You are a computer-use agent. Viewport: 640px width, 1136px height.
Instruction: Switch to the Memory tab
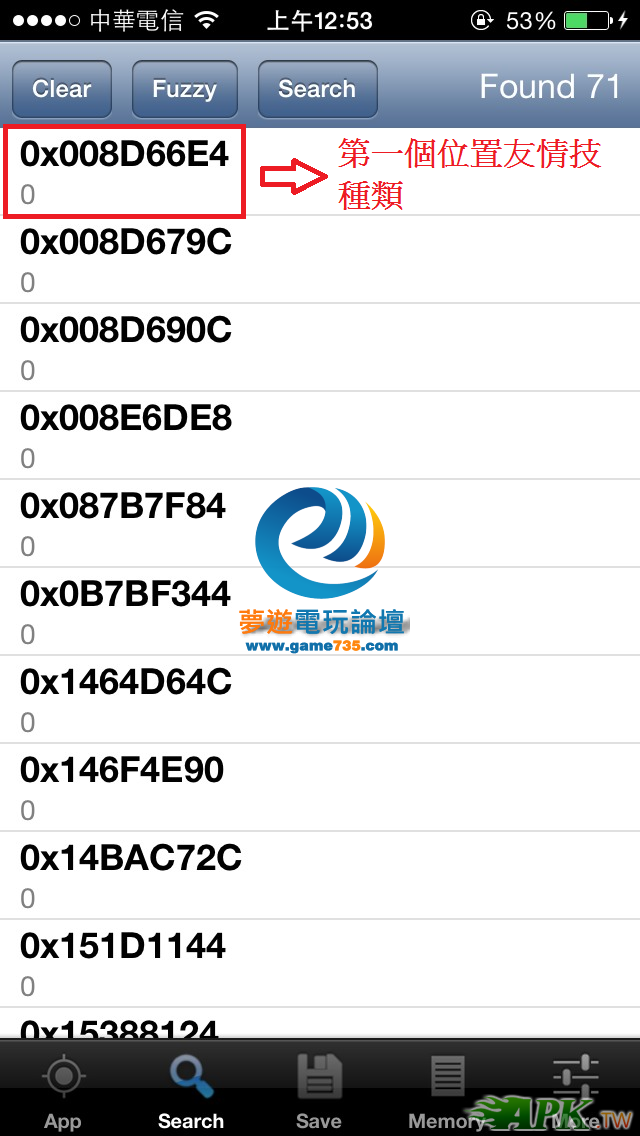(447, 1092)
